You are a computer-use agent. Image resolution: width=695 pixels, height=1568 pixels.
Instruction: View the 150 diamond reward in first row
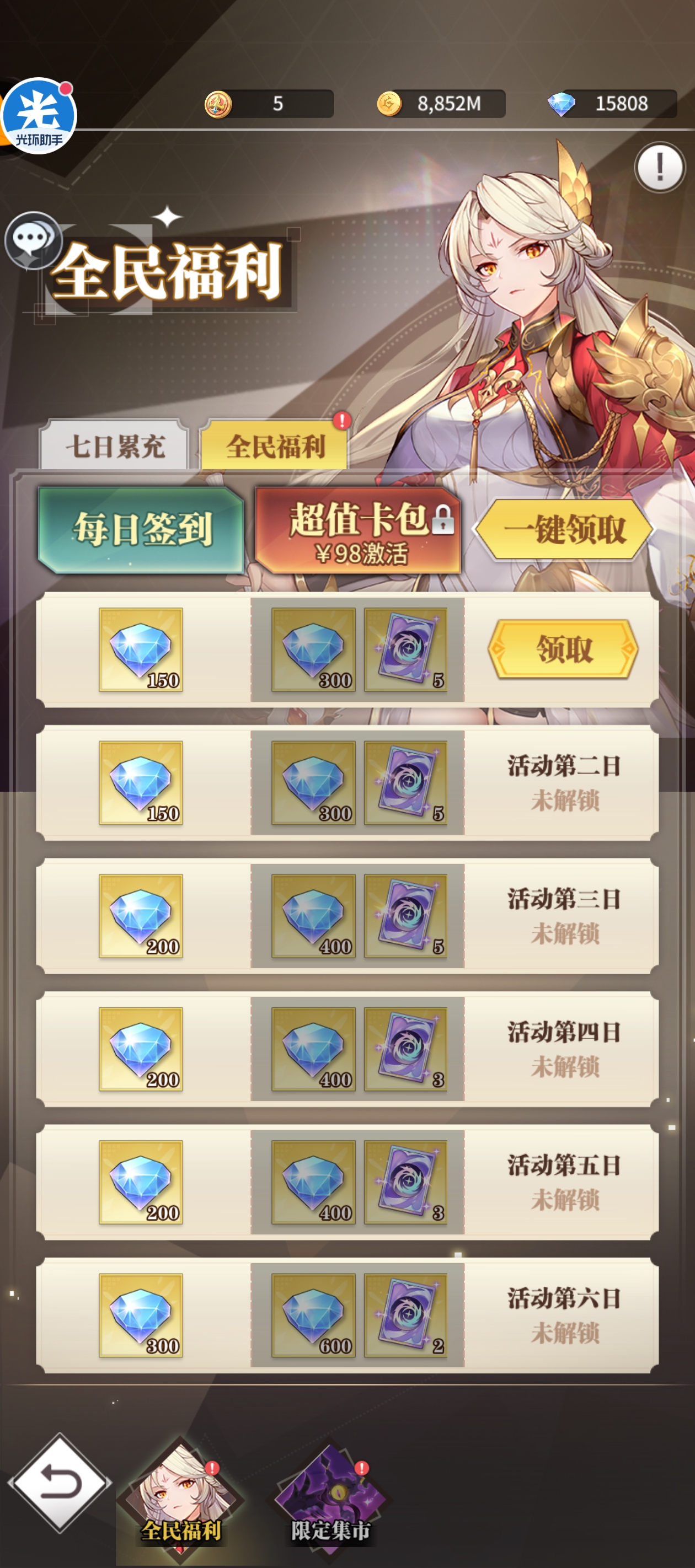[141, 649]
